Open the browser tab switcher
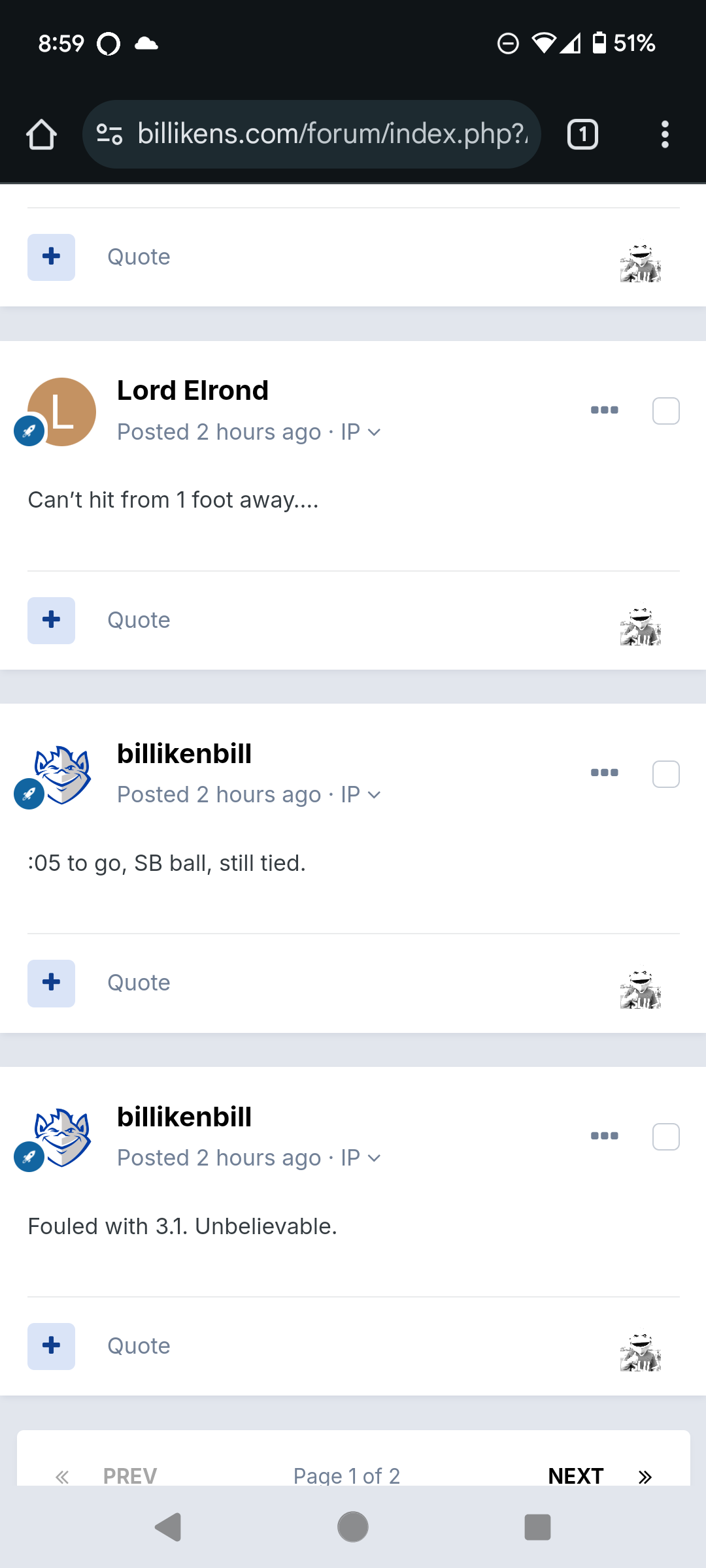Image resolution: width=706 pixels, height=1568 pixels. [x=582, y=135]
